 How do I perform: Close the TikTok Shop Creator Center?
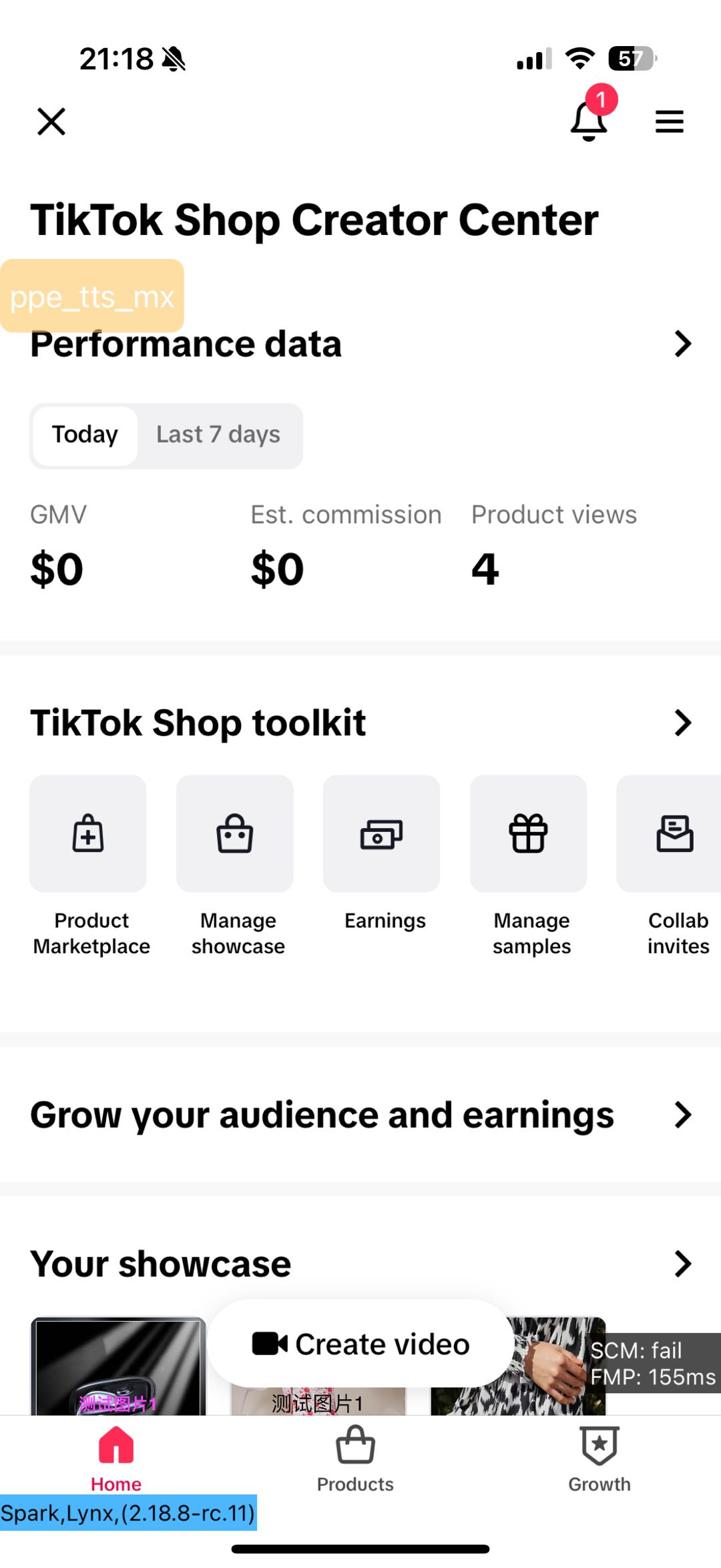click(51, 122)
